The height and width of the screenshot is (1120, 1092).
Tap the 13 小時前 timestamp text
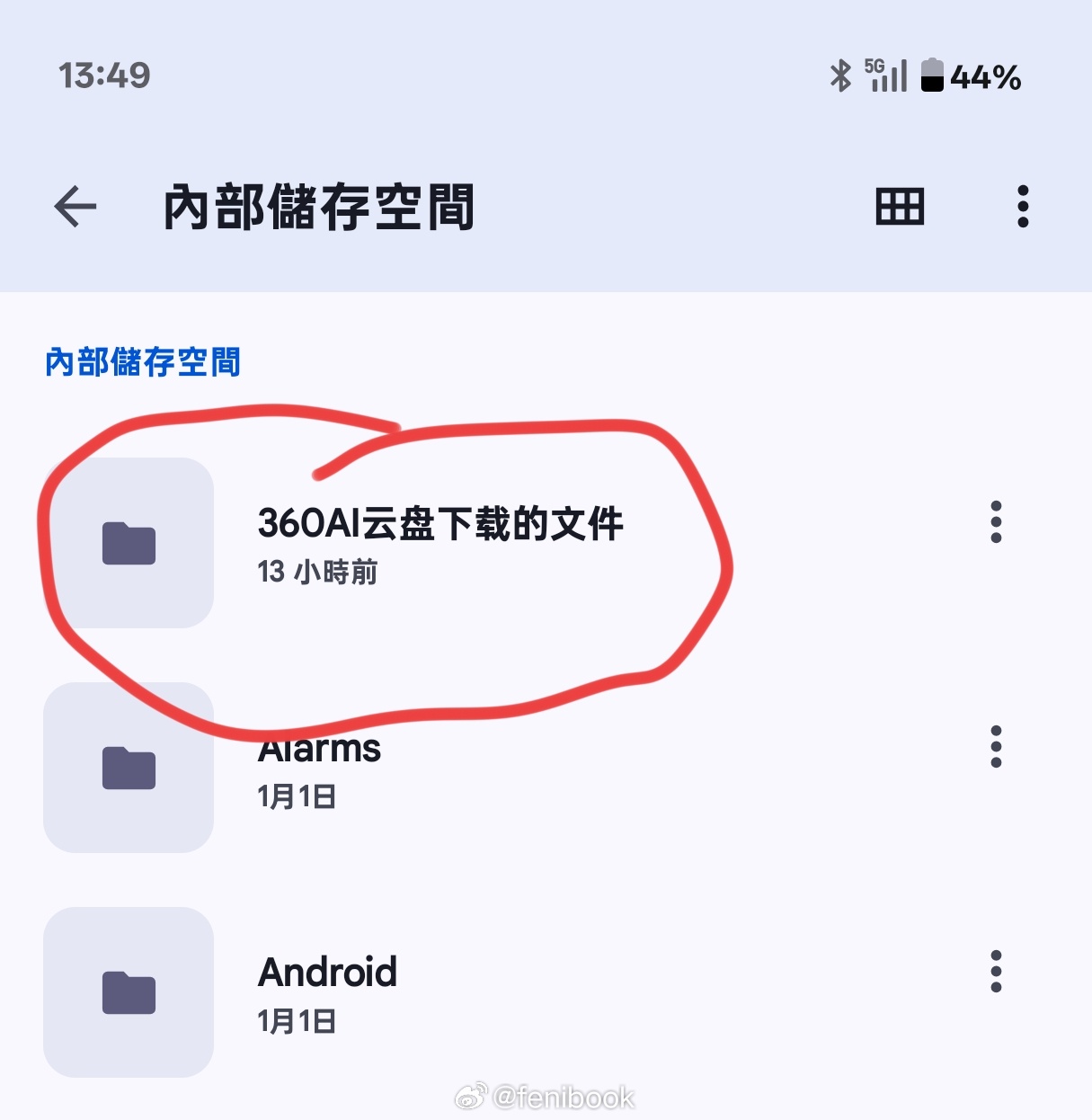point(319,573)
